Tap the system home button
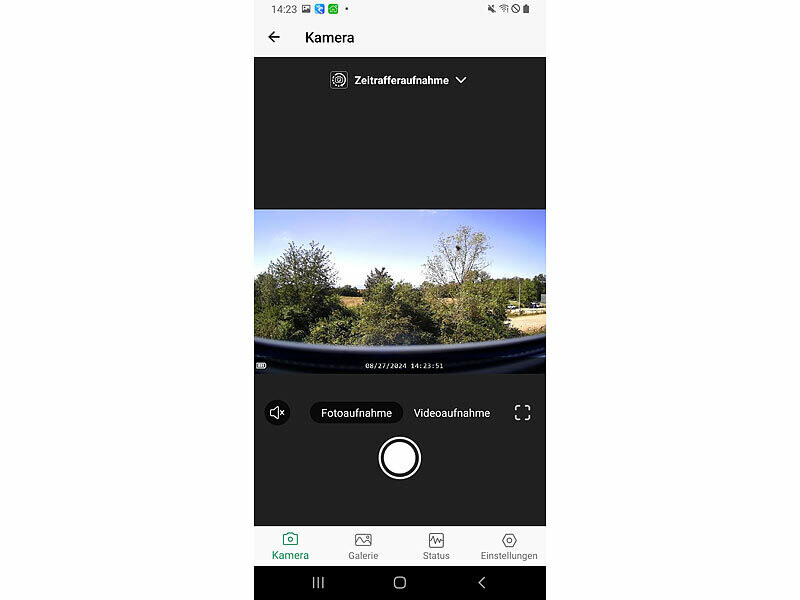800x600 pixels. point(399,582)
